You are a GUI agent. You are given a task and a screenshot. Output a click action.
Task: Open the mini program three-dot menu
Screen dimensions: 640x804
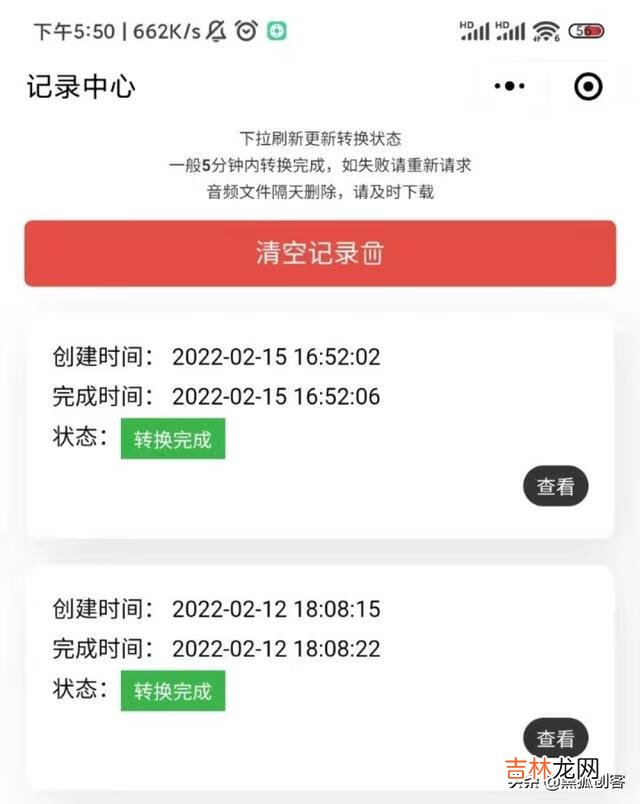click(509, 87)
